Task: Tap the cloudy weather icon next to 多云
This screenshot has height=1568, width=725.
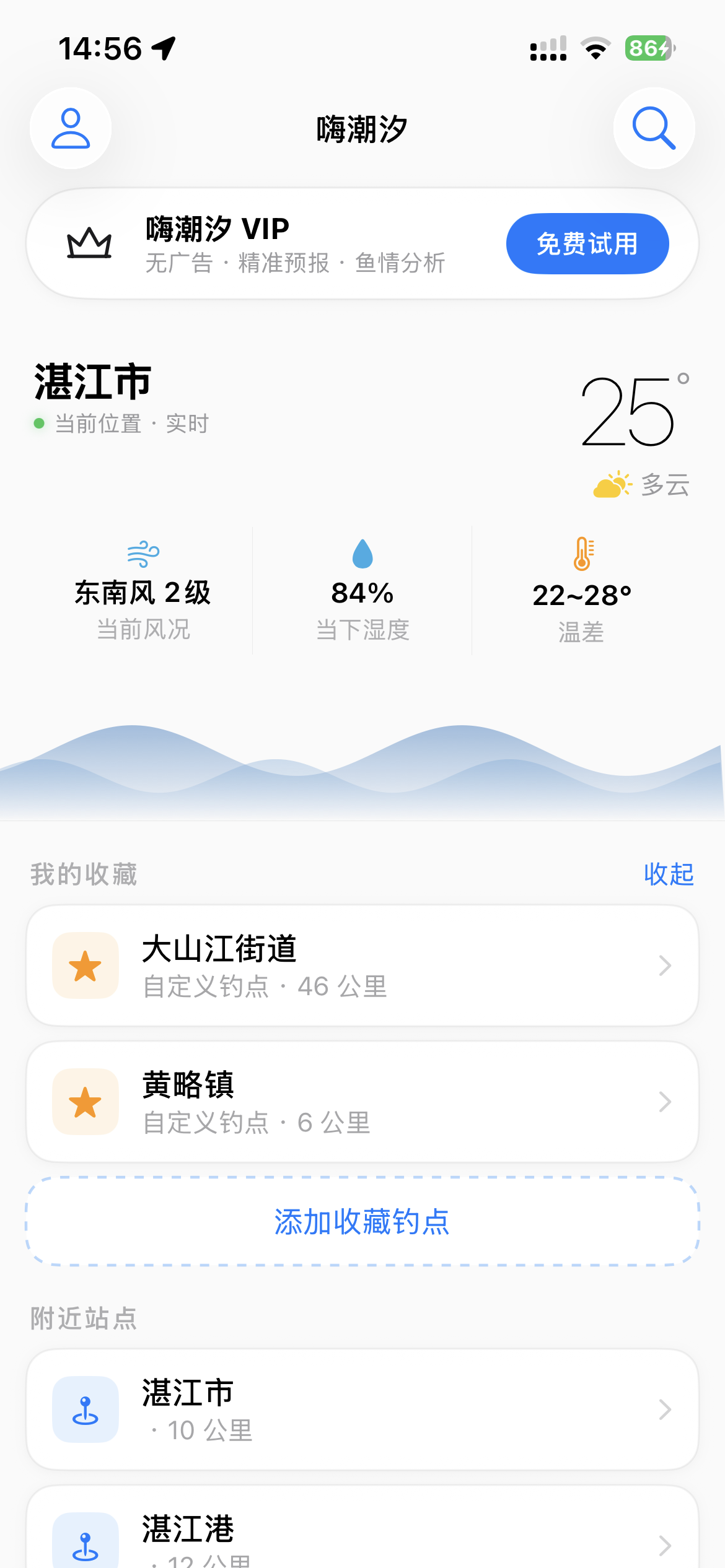Action: pyautogui.click(x=612, y=485)
